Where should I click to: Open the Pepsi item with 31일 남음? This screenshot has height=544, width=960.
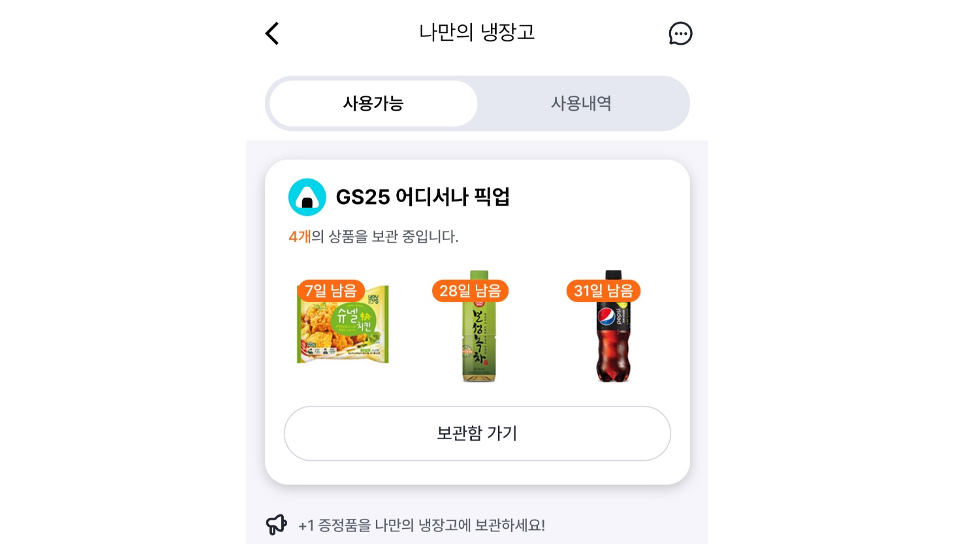pyautogui.click(x=611, y=327)
